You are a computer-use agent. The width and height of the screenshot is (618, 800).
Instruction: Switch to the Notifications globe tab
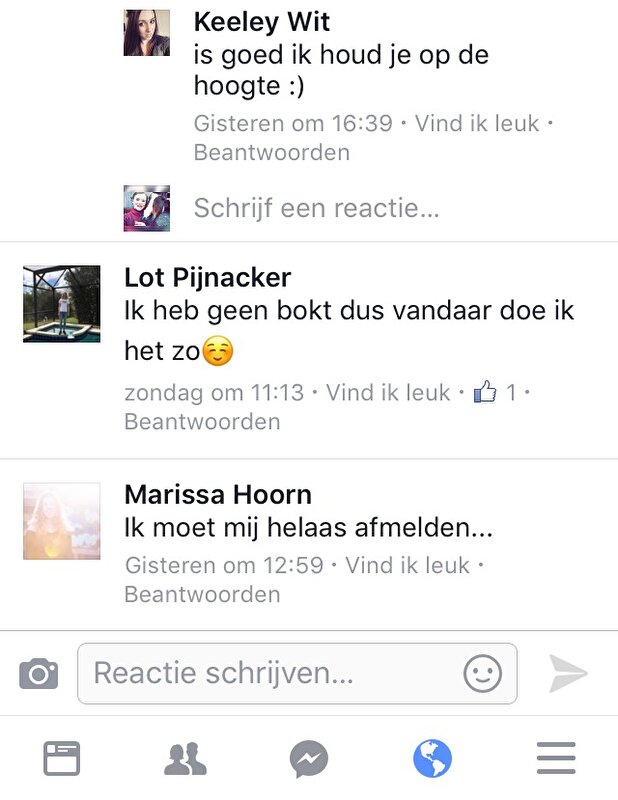pyautogui.click(x=433, y=760)
